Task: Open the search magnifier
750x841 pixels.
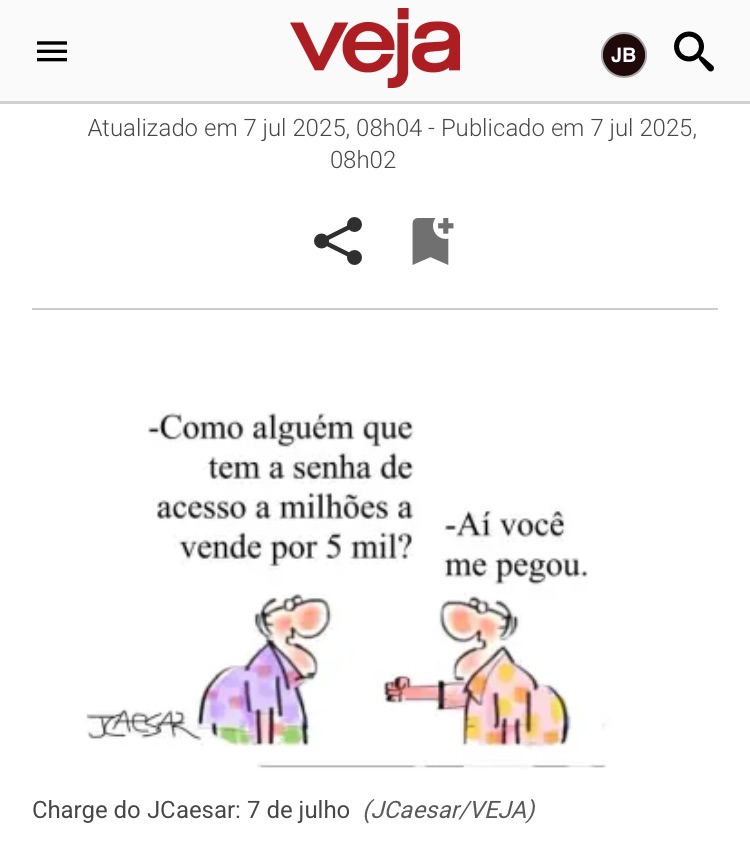Action: (x=693, y=52)
